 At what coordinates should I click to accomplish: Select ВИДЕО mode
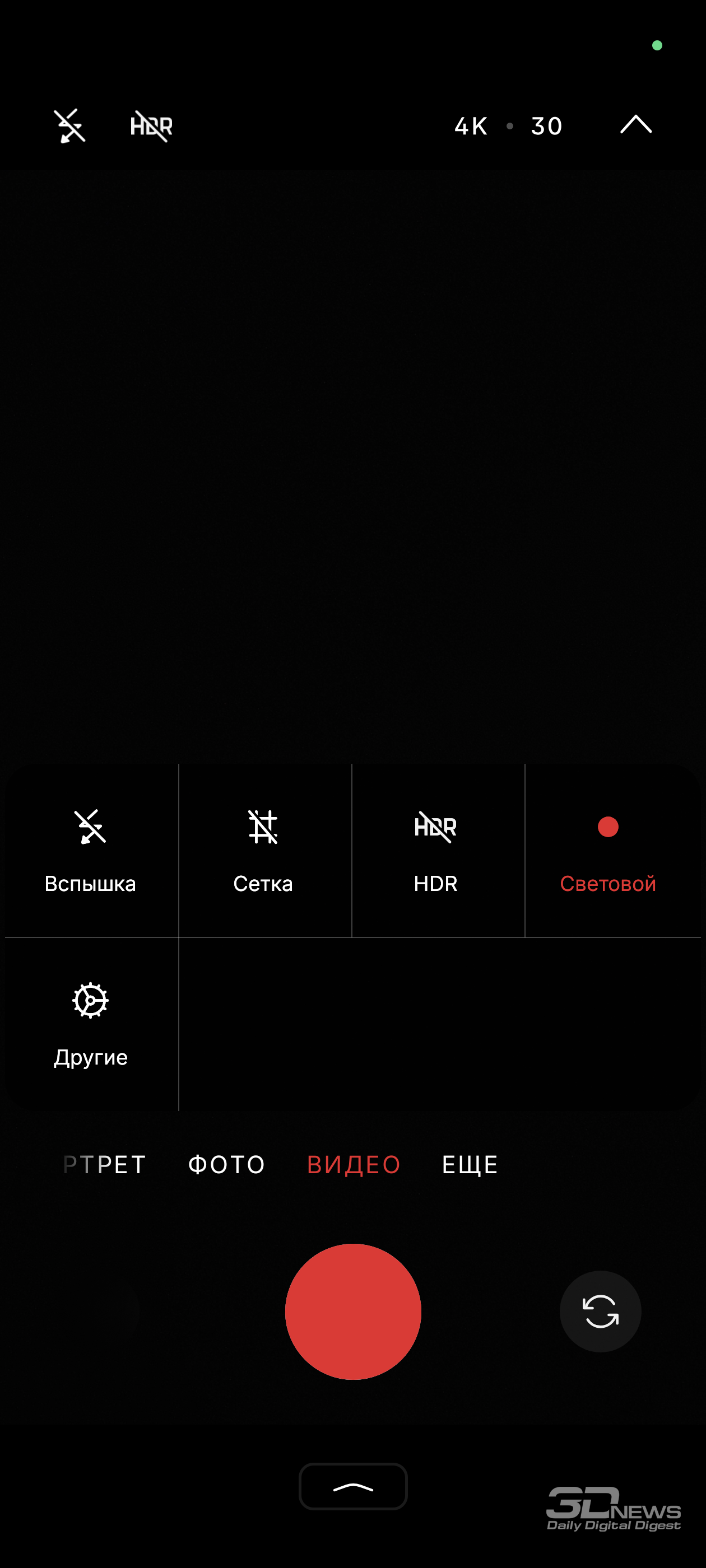point(354,1164)
